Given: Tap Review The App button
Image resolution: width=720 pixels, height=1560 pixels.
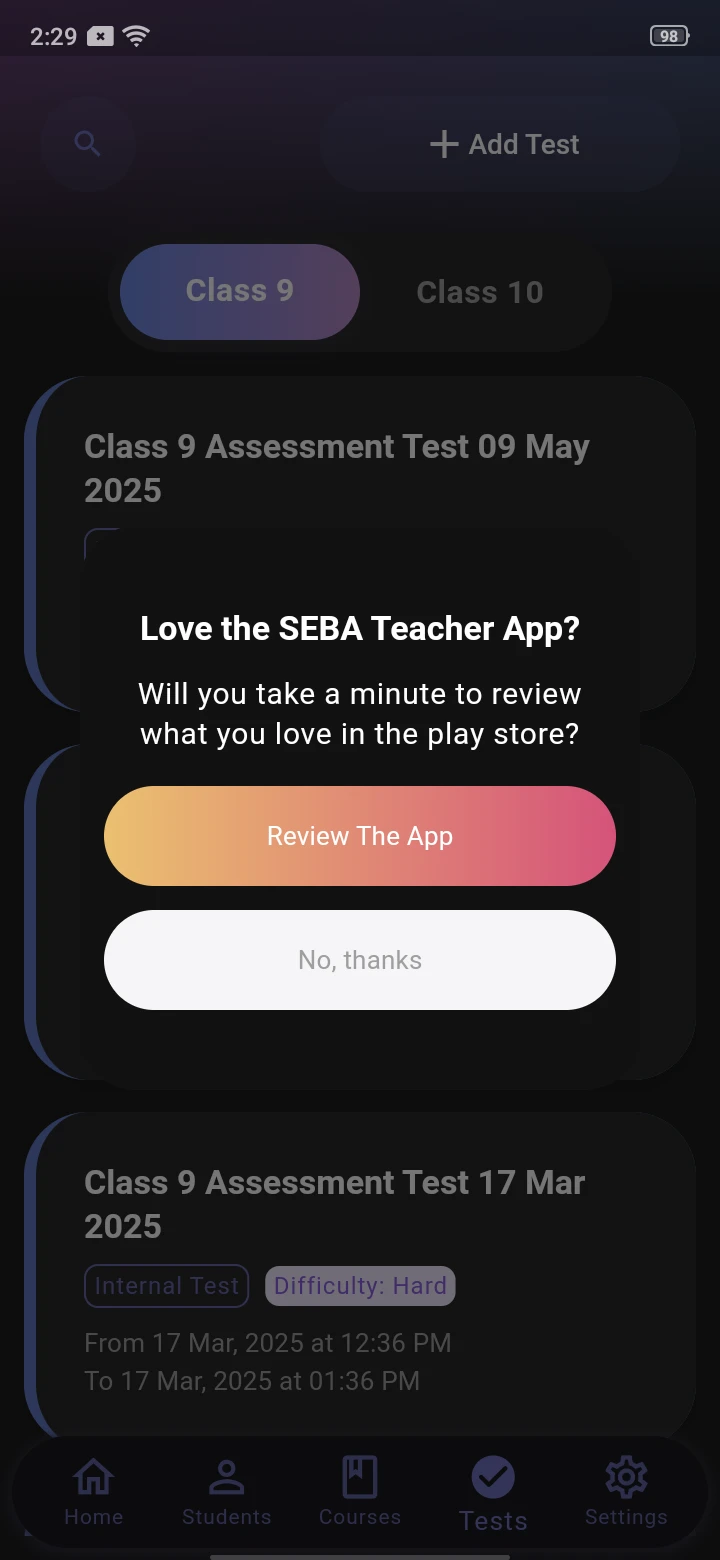Looking at the screenshot, I should tap(360, 836).
